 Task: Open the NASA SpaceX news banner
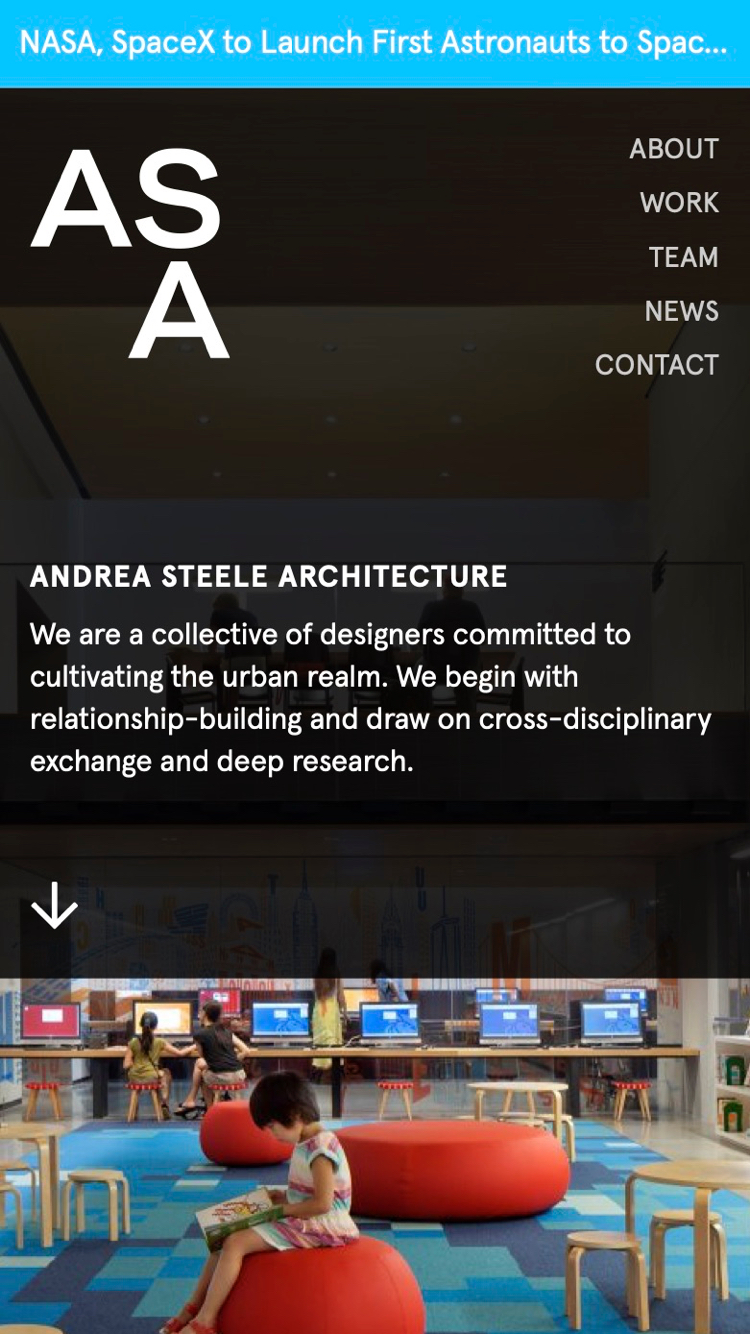374,43
